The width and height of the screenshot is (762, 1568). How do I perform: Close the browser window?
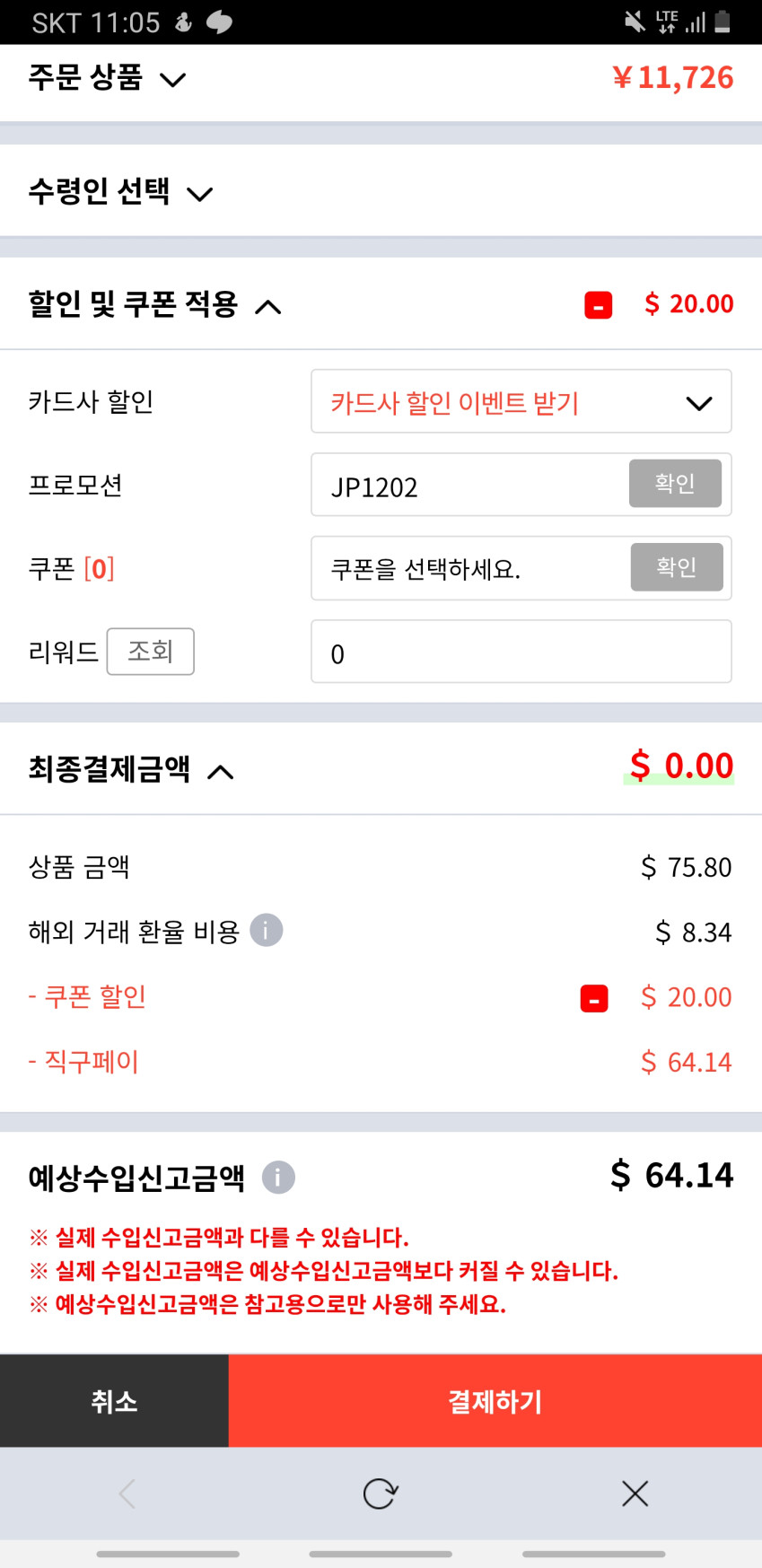click(x=635, y=1494)
